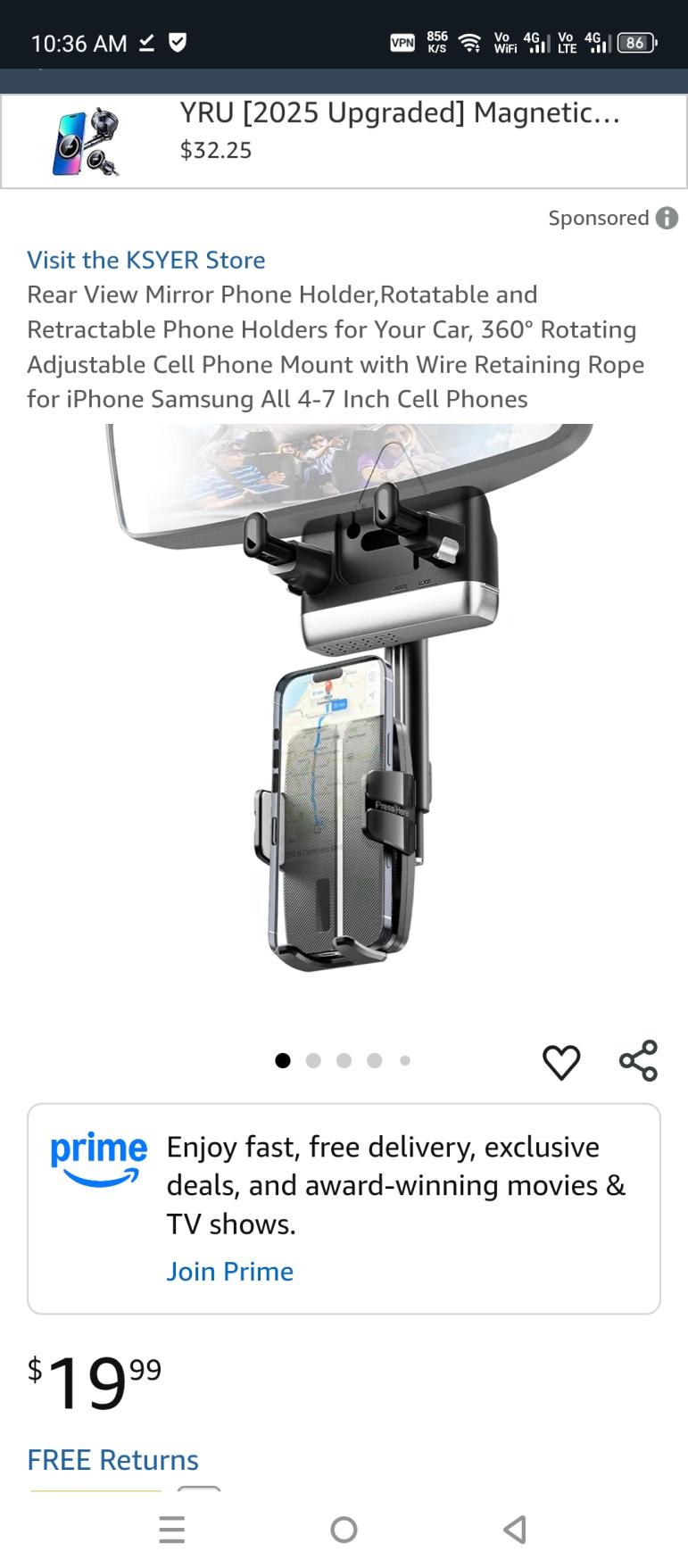Share this product listing
Viewport: 688px width, 1568px height.
638,1061
